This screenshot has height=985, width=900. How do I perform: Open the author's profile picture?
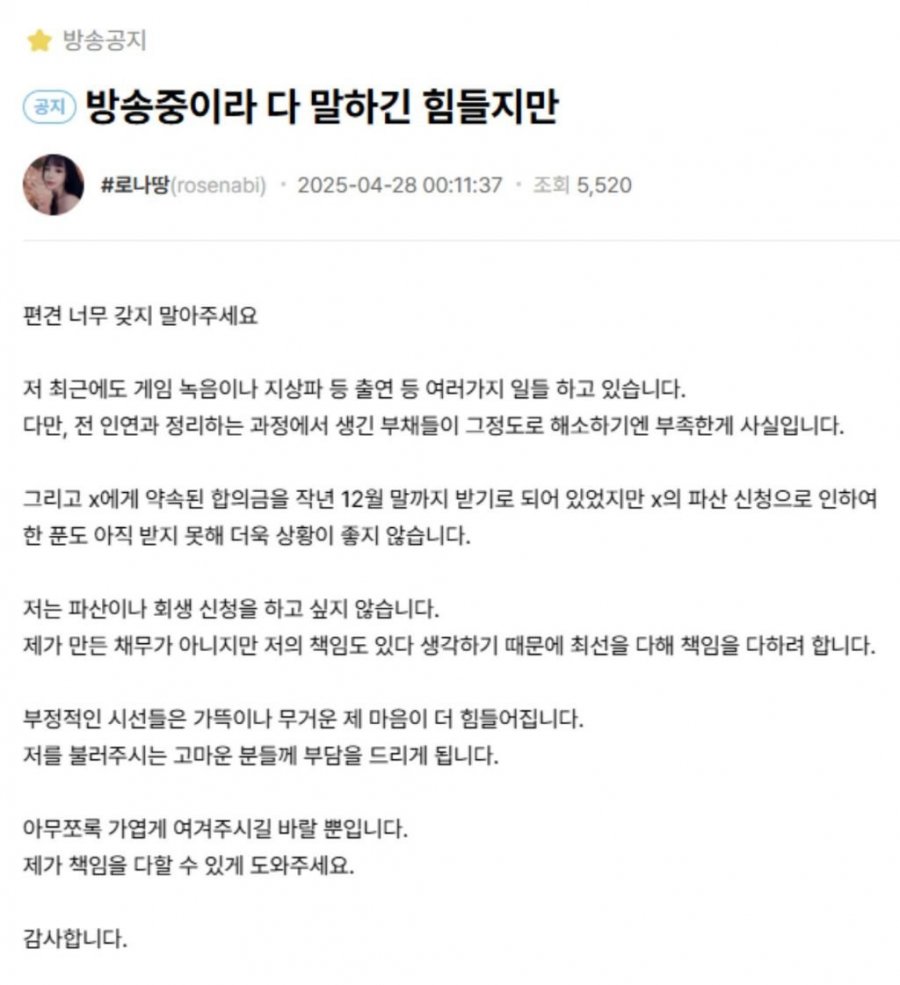[53, 185]
